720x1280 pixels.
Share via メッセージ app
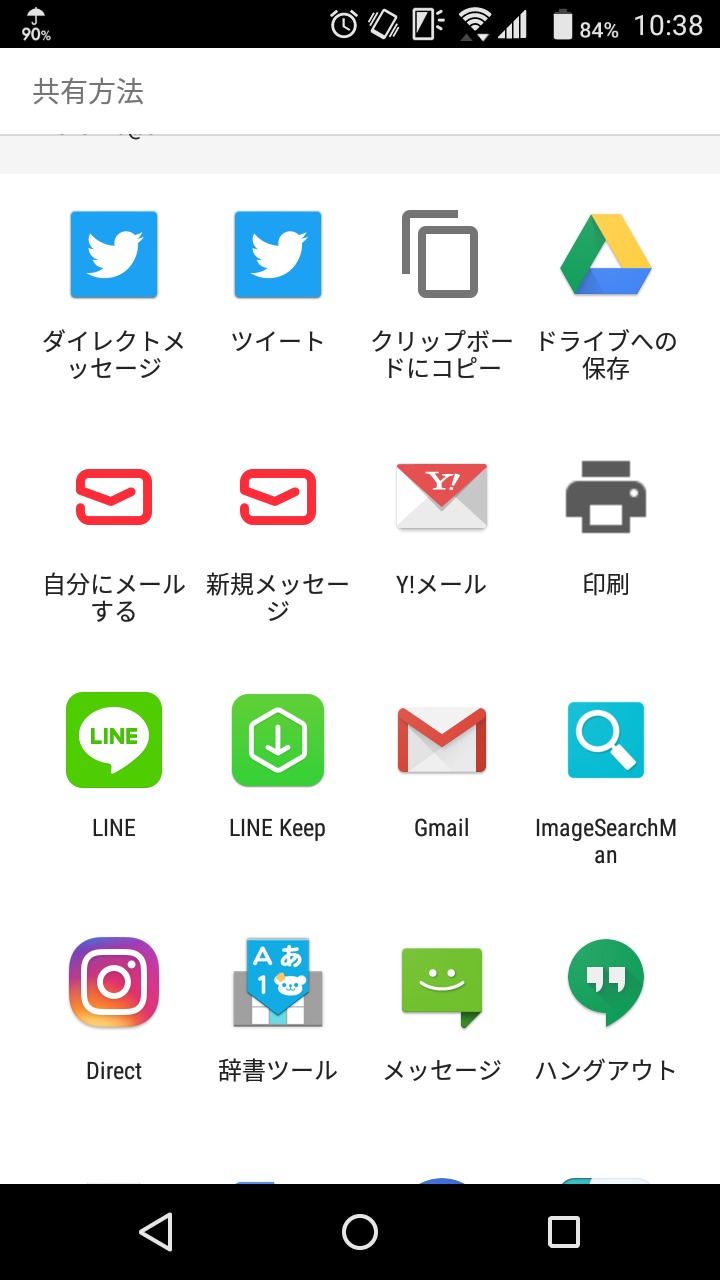[441, 983]
